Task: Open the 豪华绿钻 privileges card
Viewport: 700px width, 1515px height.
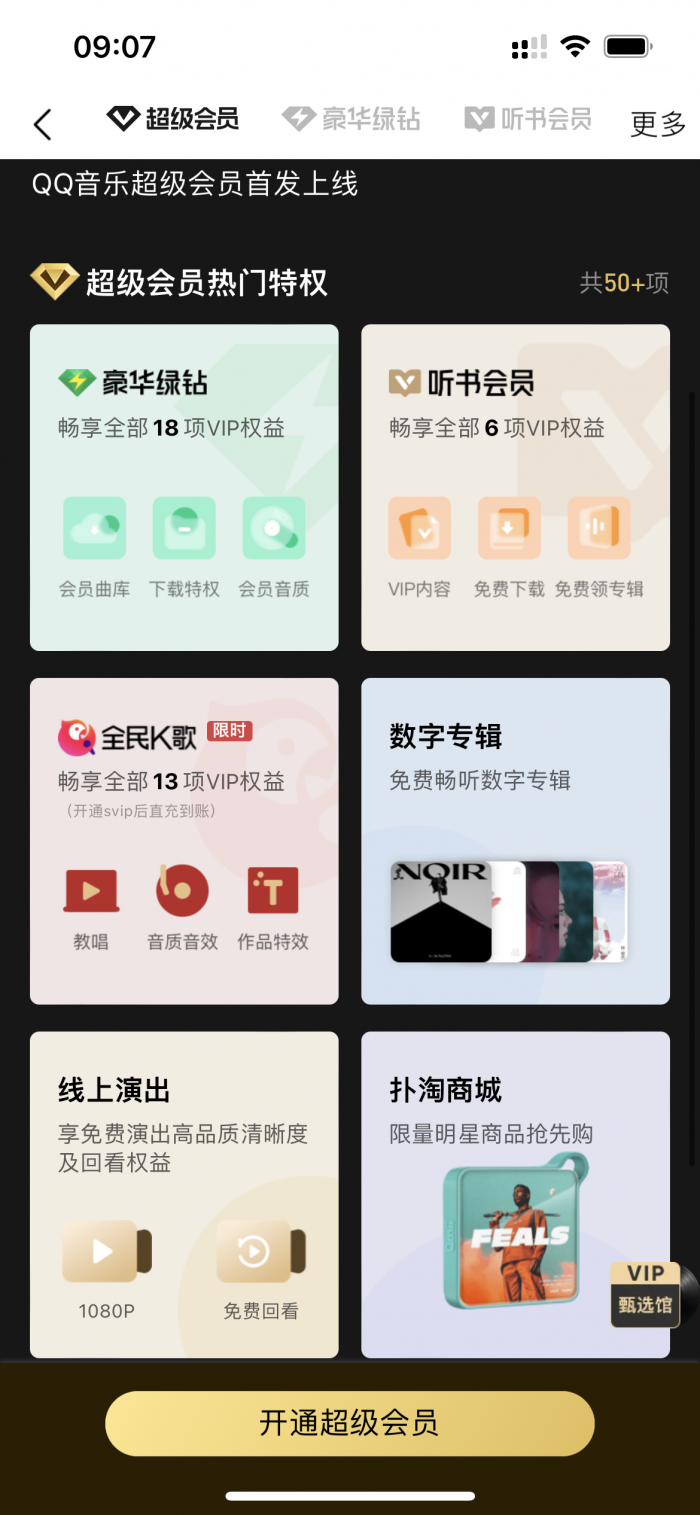Action: [x=184, y=487]
